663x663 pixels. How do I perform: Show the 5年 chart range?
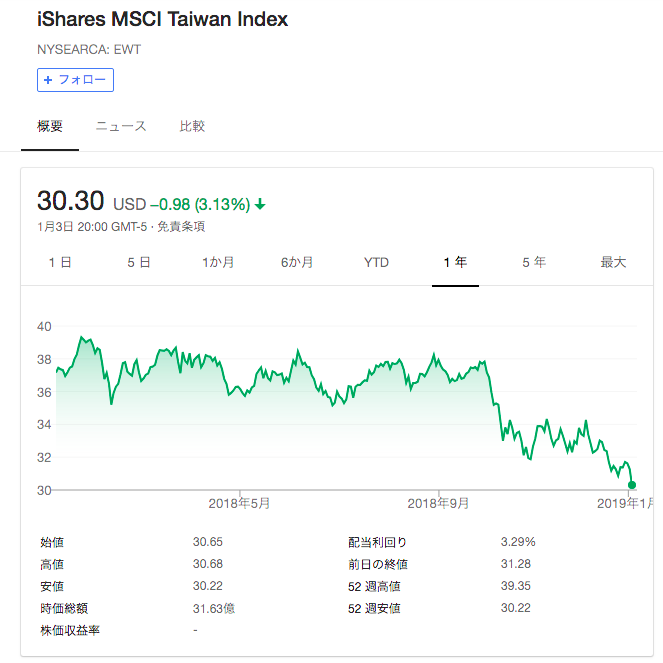[x=534, y=262]
